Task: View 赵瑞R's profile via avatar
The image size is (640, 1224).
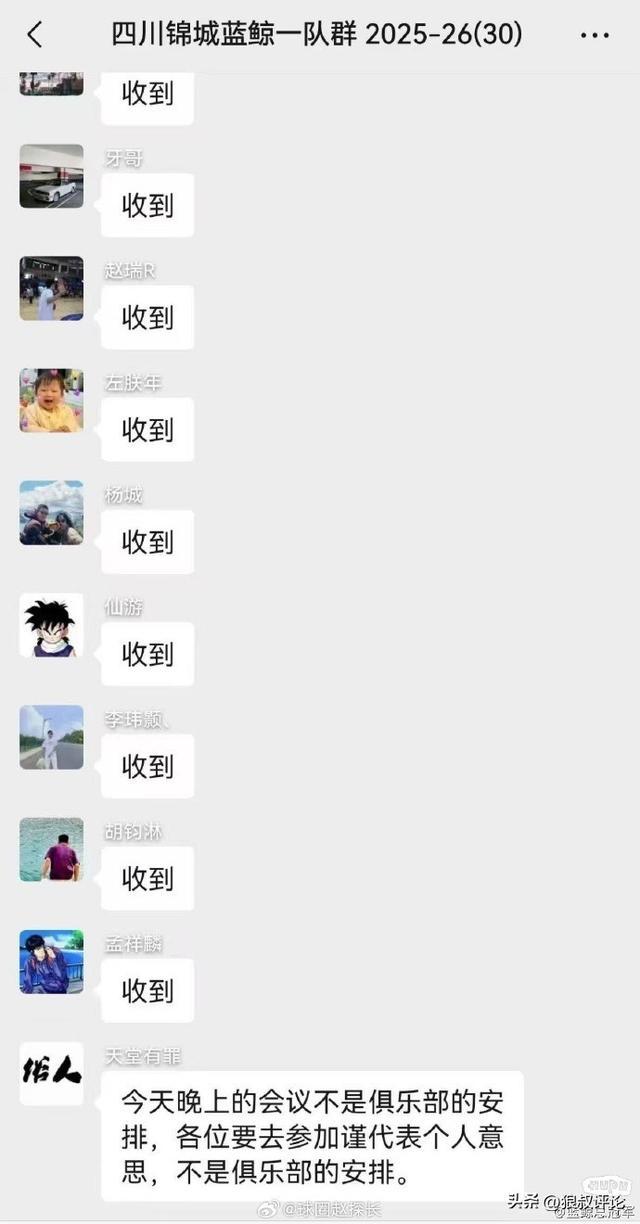Action: (x=51, y=288)
